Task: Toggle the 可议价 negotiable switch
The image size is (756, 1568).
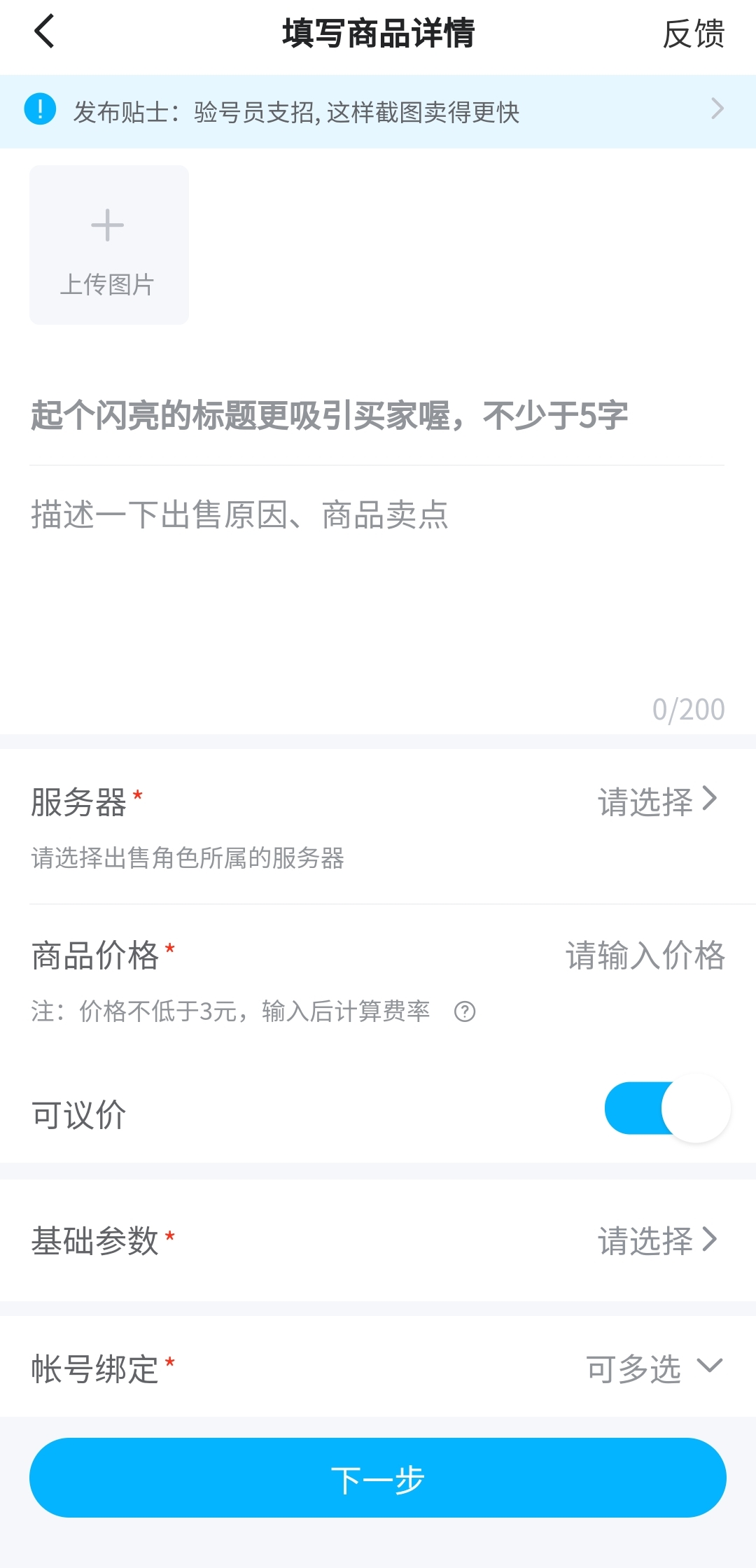Action: tap(666, 1108)
